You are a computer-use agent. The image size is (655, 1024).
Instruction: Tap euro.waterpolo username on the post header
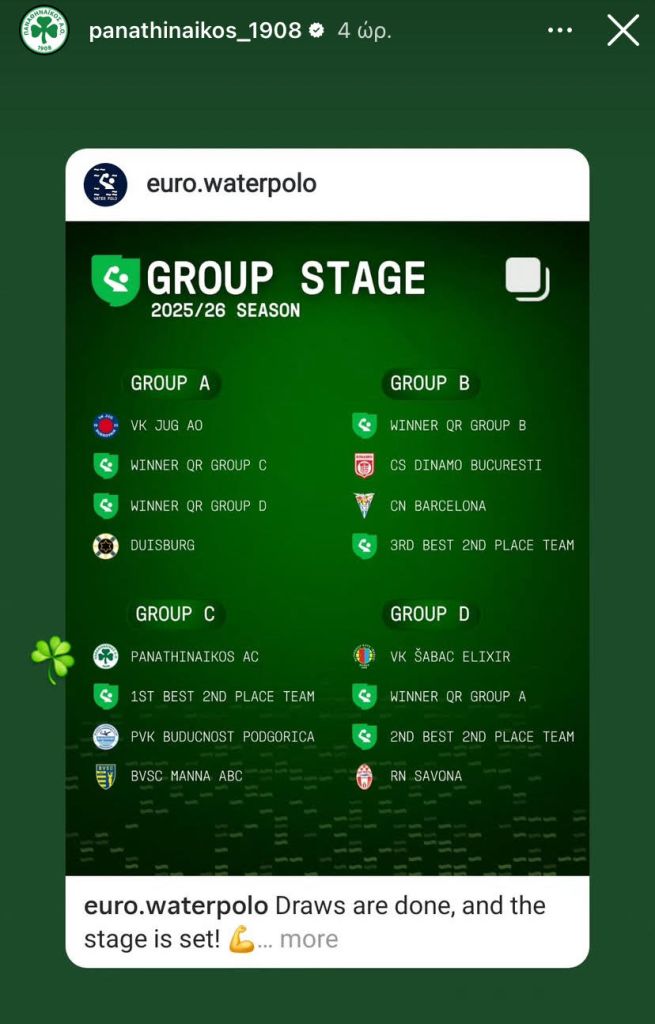231,184
